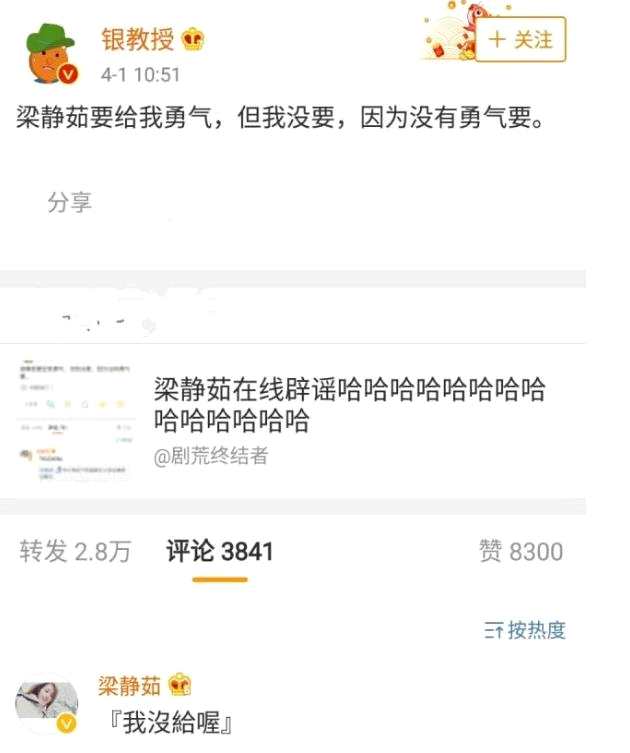
Task: Open 银教授's profile avatar
Action: (49, 54)
